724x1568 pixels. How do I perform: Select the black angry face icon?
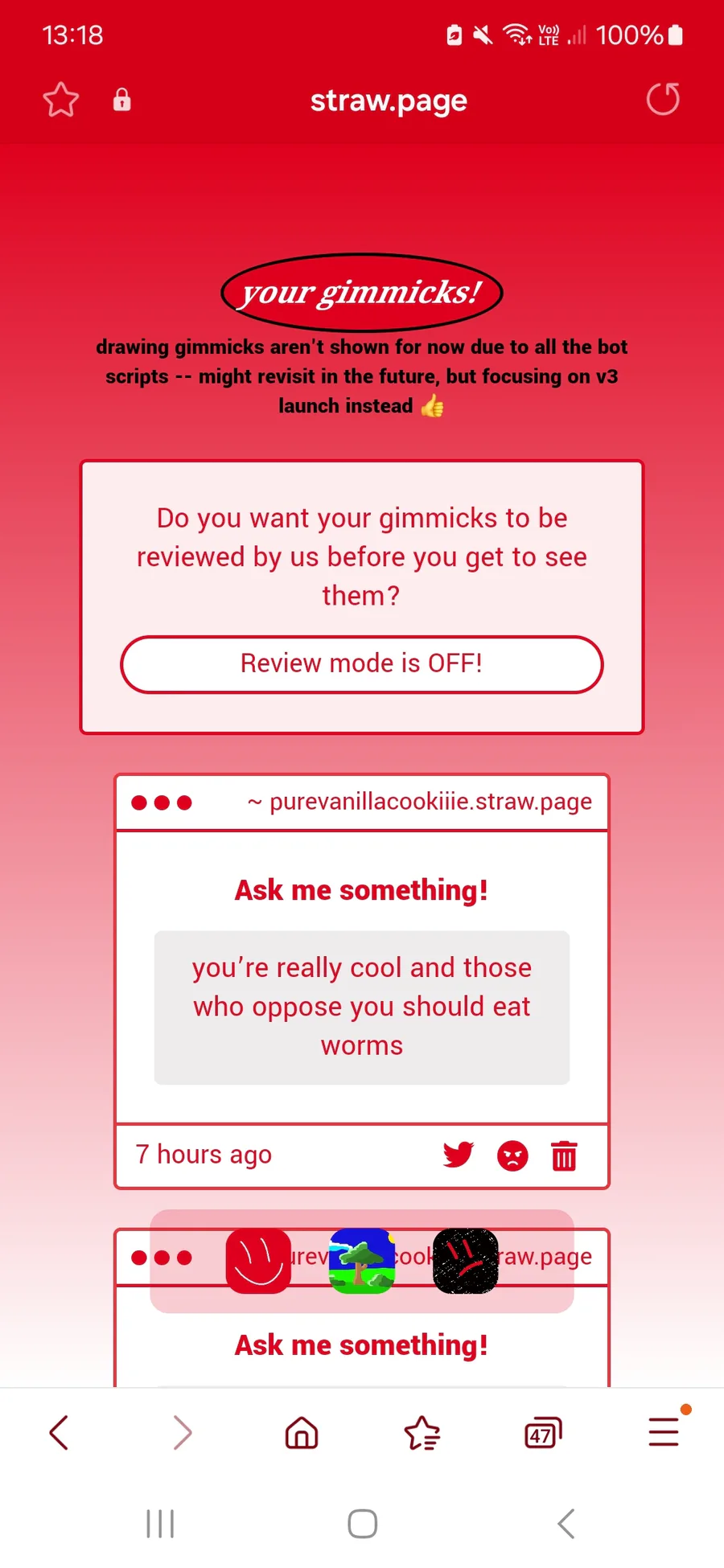[466, 1261]
